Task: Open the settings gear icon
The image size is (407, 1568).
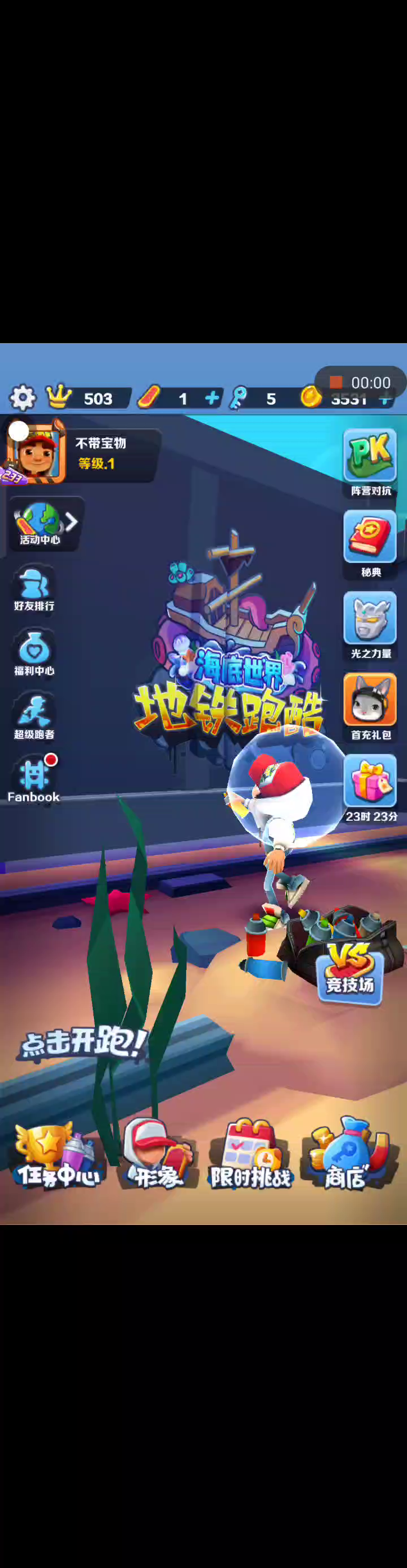Action: coord(23,397)
